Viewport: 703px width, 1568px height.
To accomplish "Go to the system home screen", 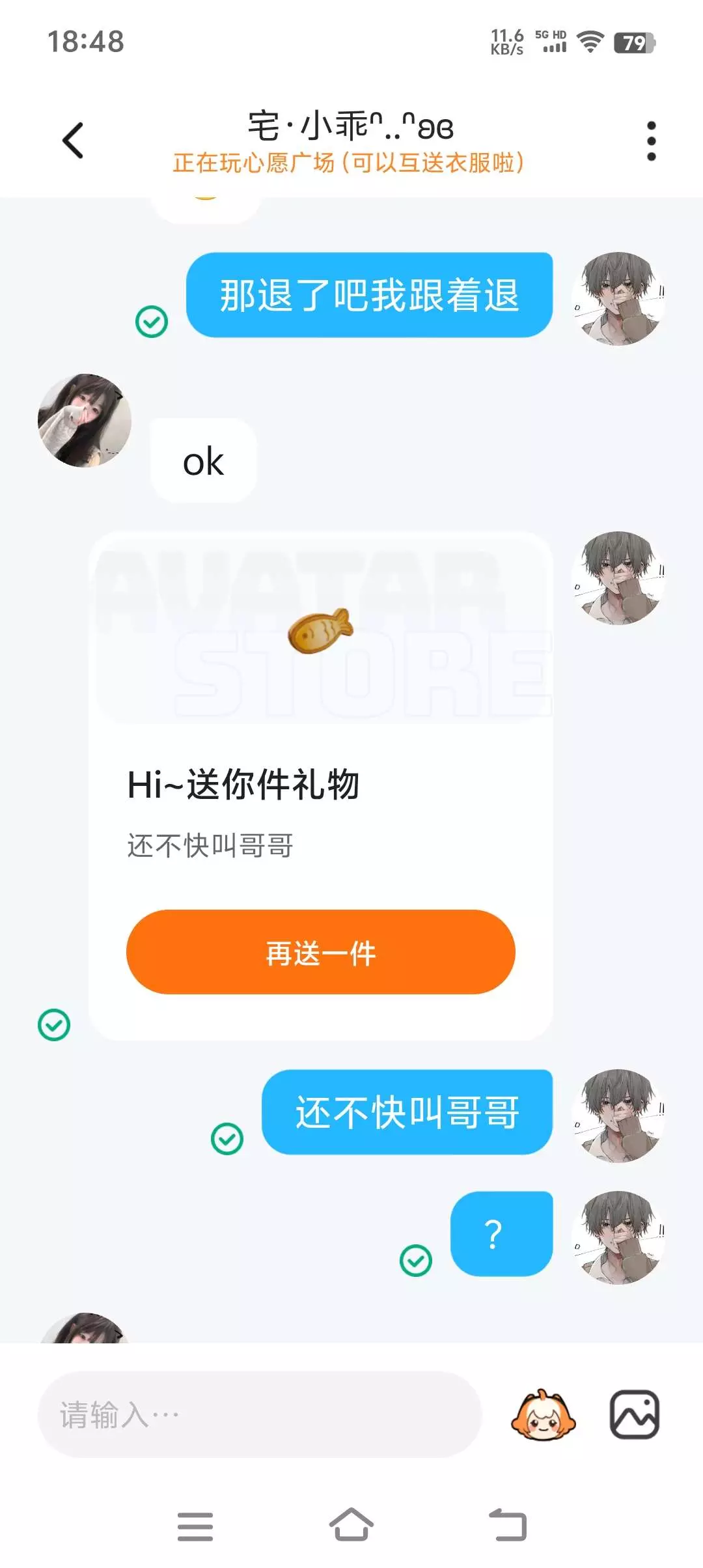I will pos(351,1525).
